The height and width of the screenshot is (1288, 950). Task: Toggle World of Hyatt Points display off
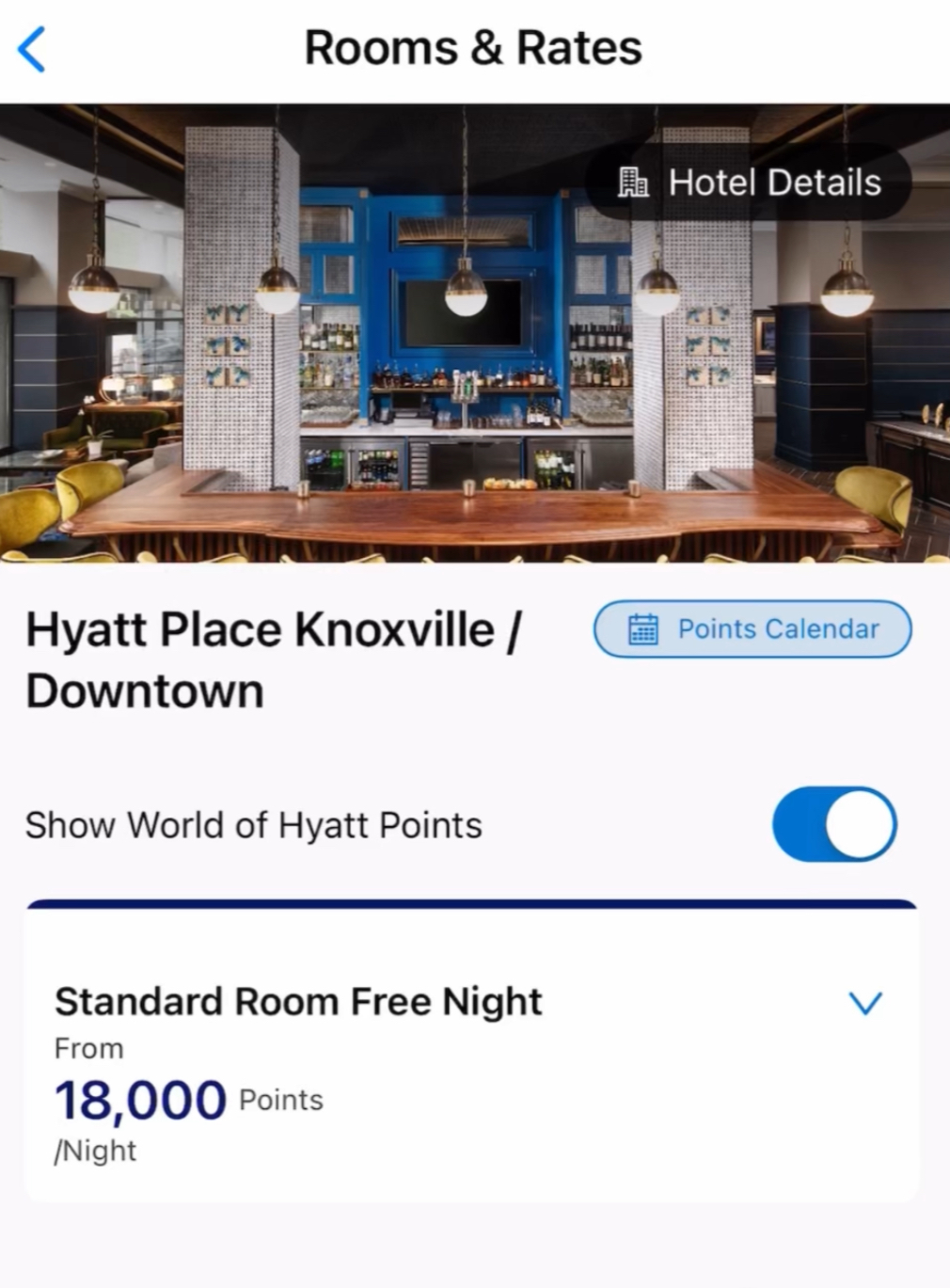pyautogui.click(x=831, y=824)
